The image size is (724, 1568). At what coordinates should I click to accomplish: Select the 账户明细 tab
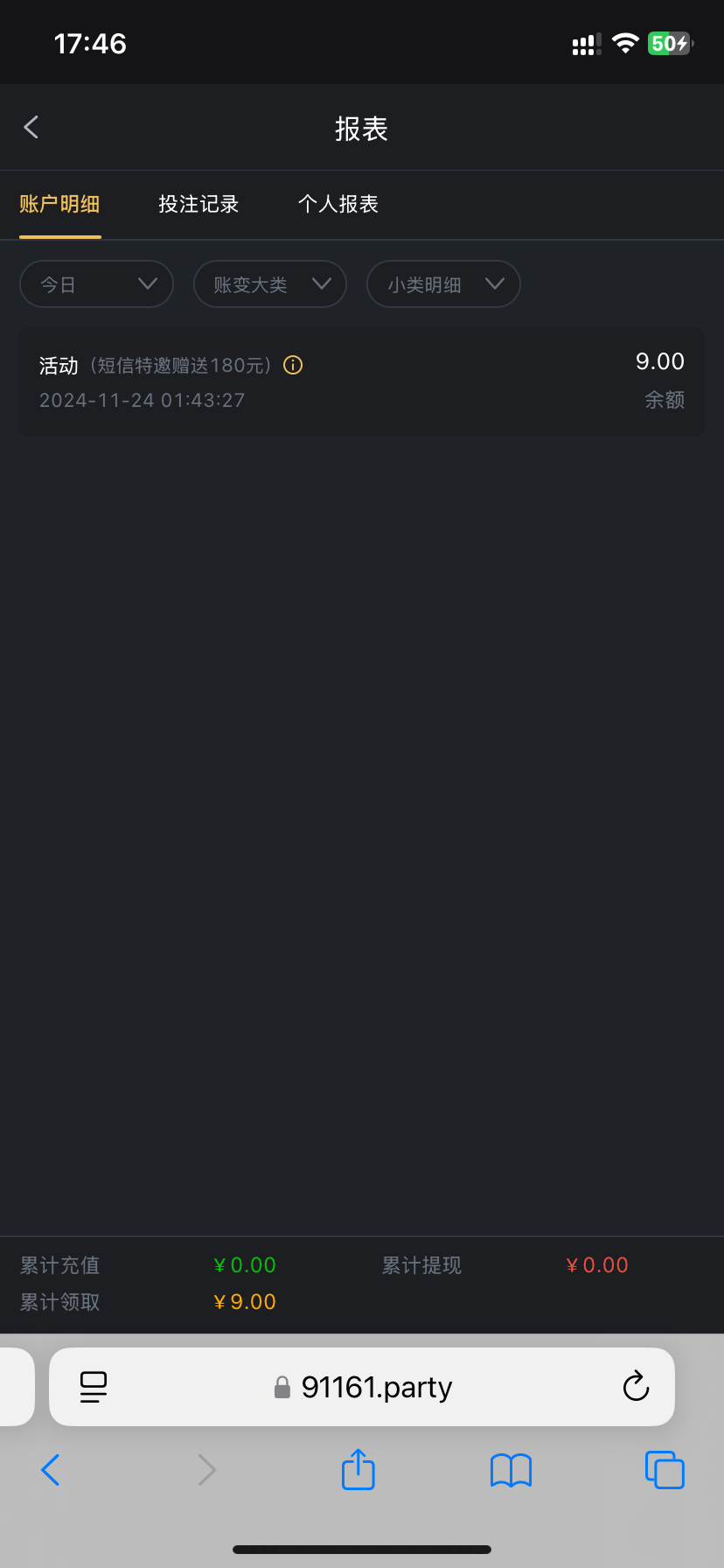[59, 205]
